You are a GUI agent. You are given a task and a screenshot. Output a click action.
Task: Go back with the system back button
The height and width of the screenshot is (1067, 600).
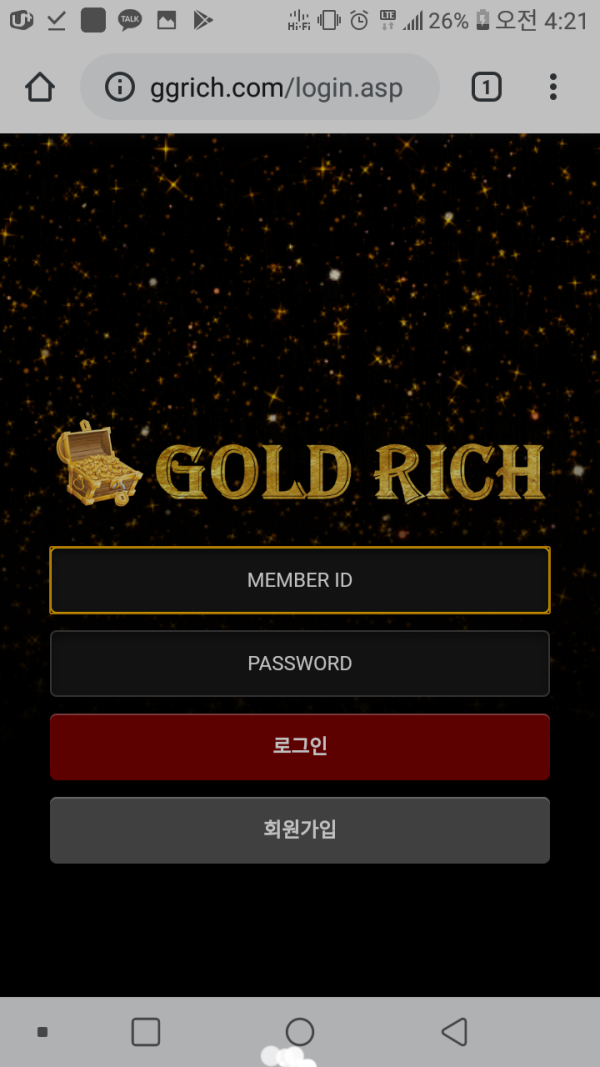(x=454, y=1032)
